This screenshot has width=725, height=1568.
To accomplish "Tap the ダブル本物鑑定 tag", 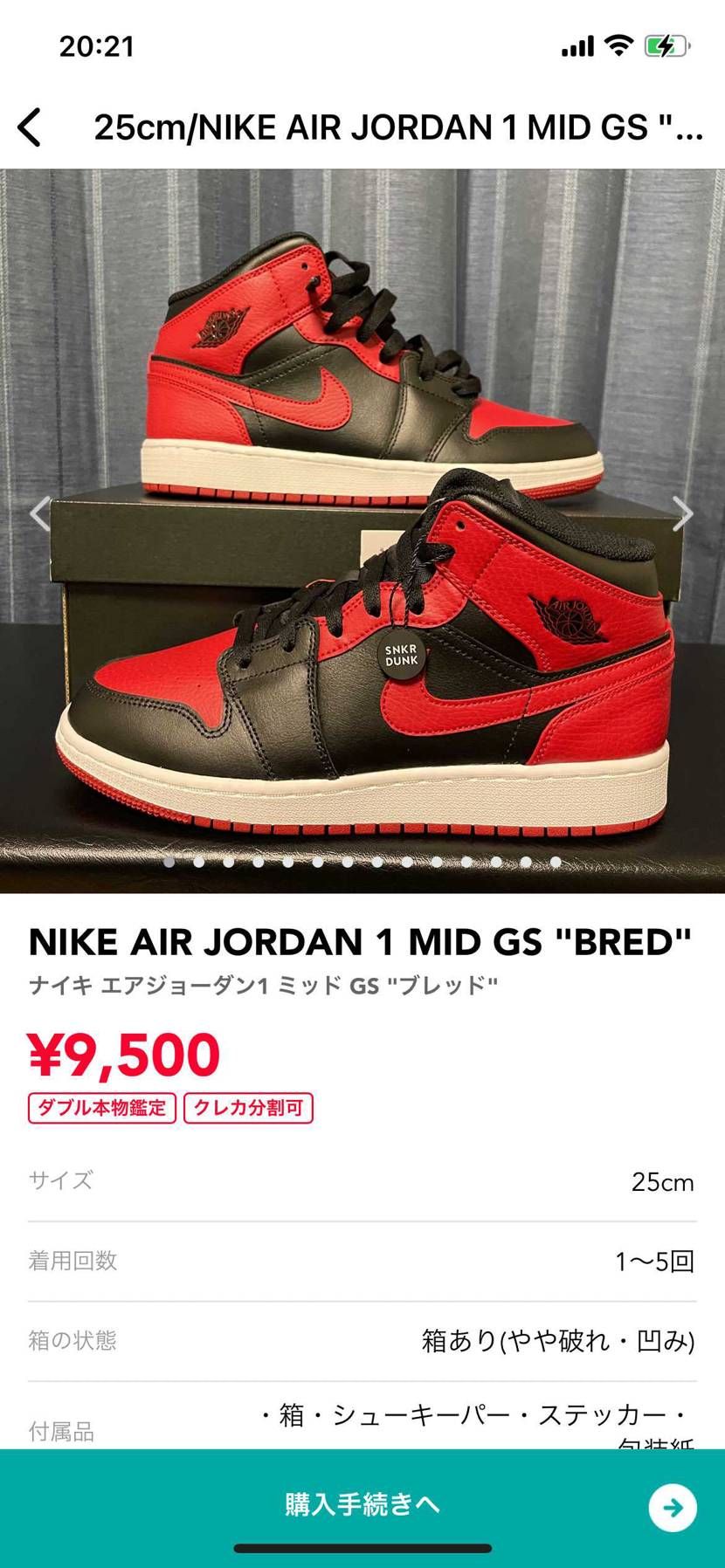I will pyautogui.click(x=102, y=1109).
